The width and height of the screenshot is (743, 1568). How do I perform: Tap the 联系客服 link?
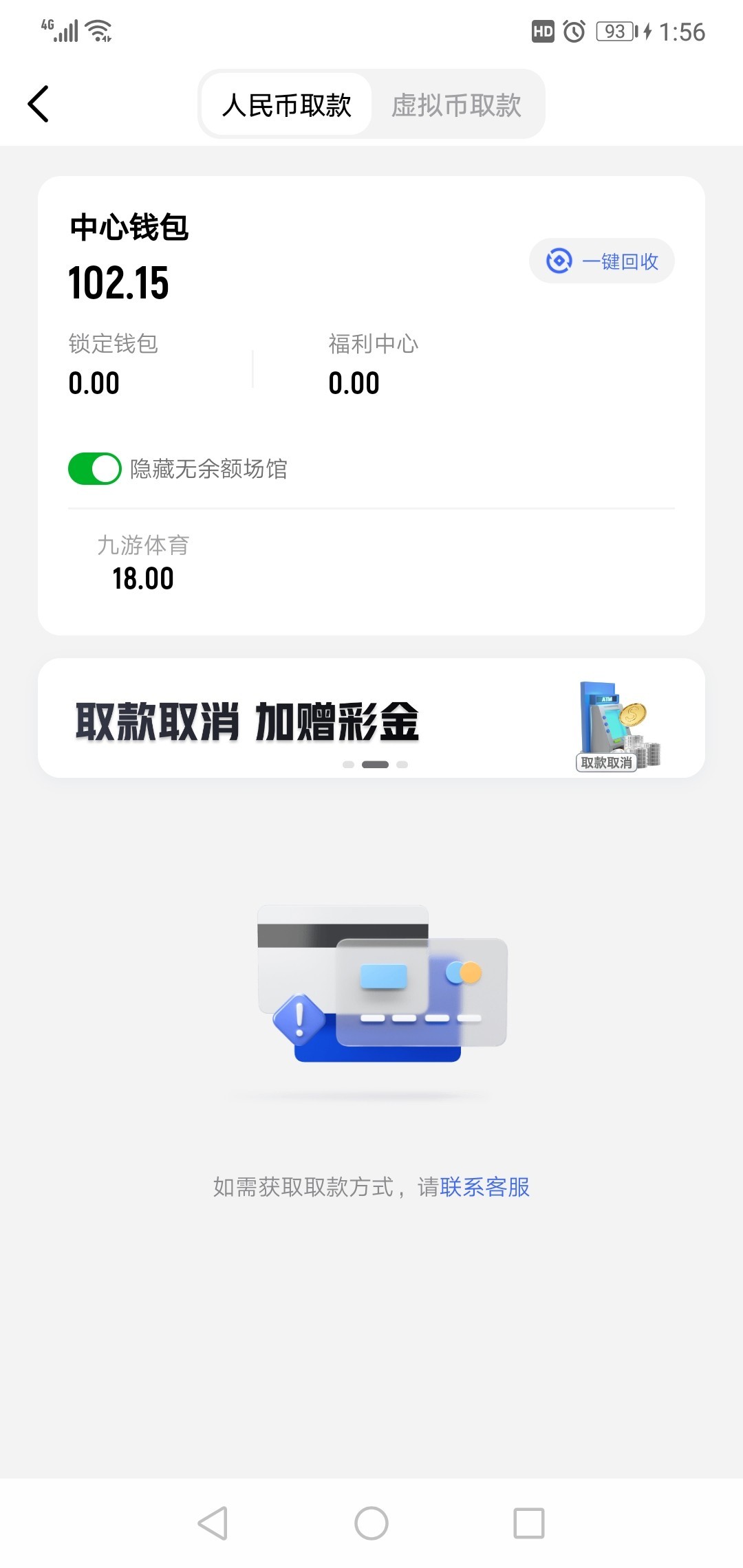click(485, 1187)
